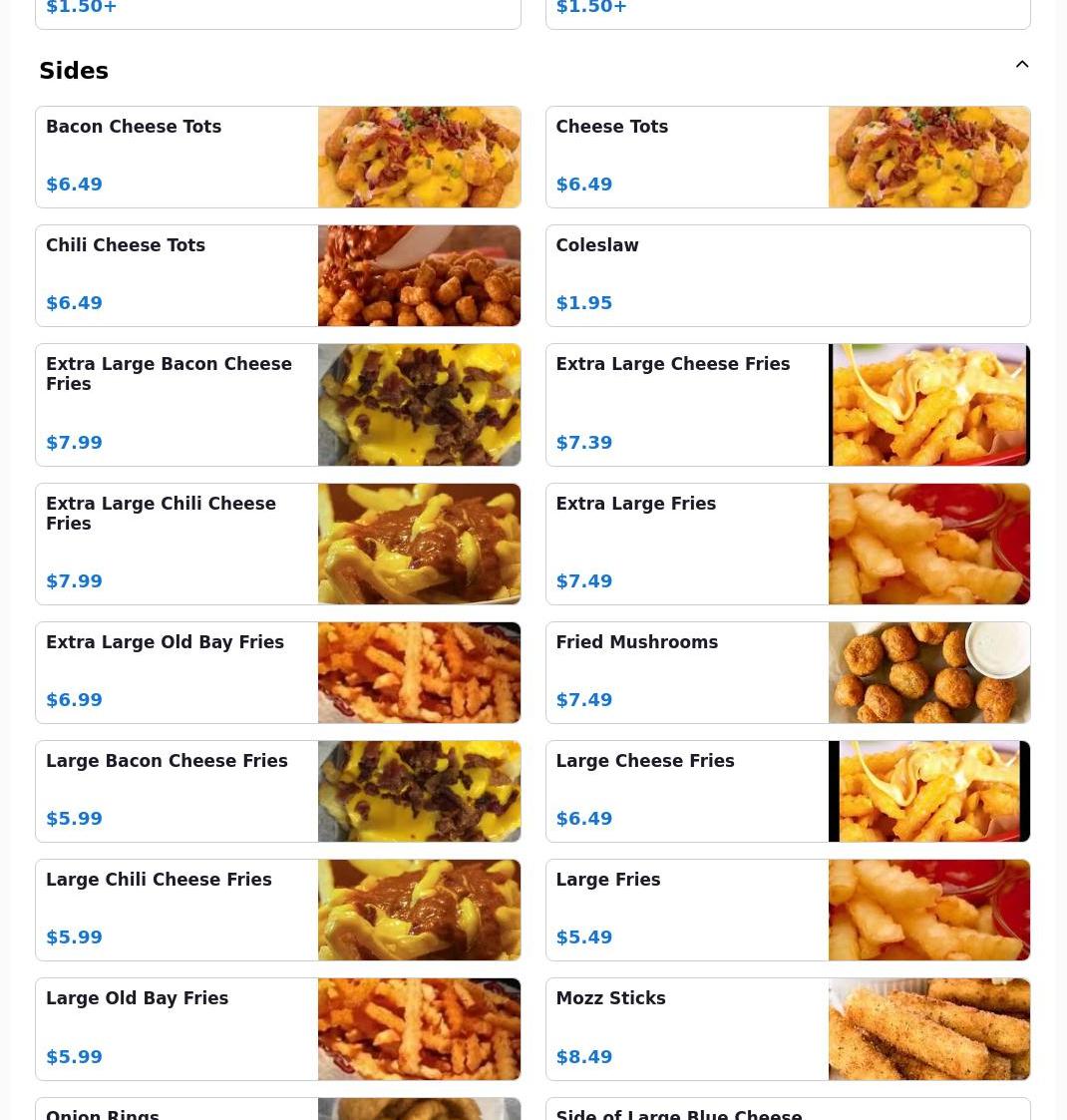Open Extra Large Old Bay Fries

pyautogui.click(x=277, y=673)
